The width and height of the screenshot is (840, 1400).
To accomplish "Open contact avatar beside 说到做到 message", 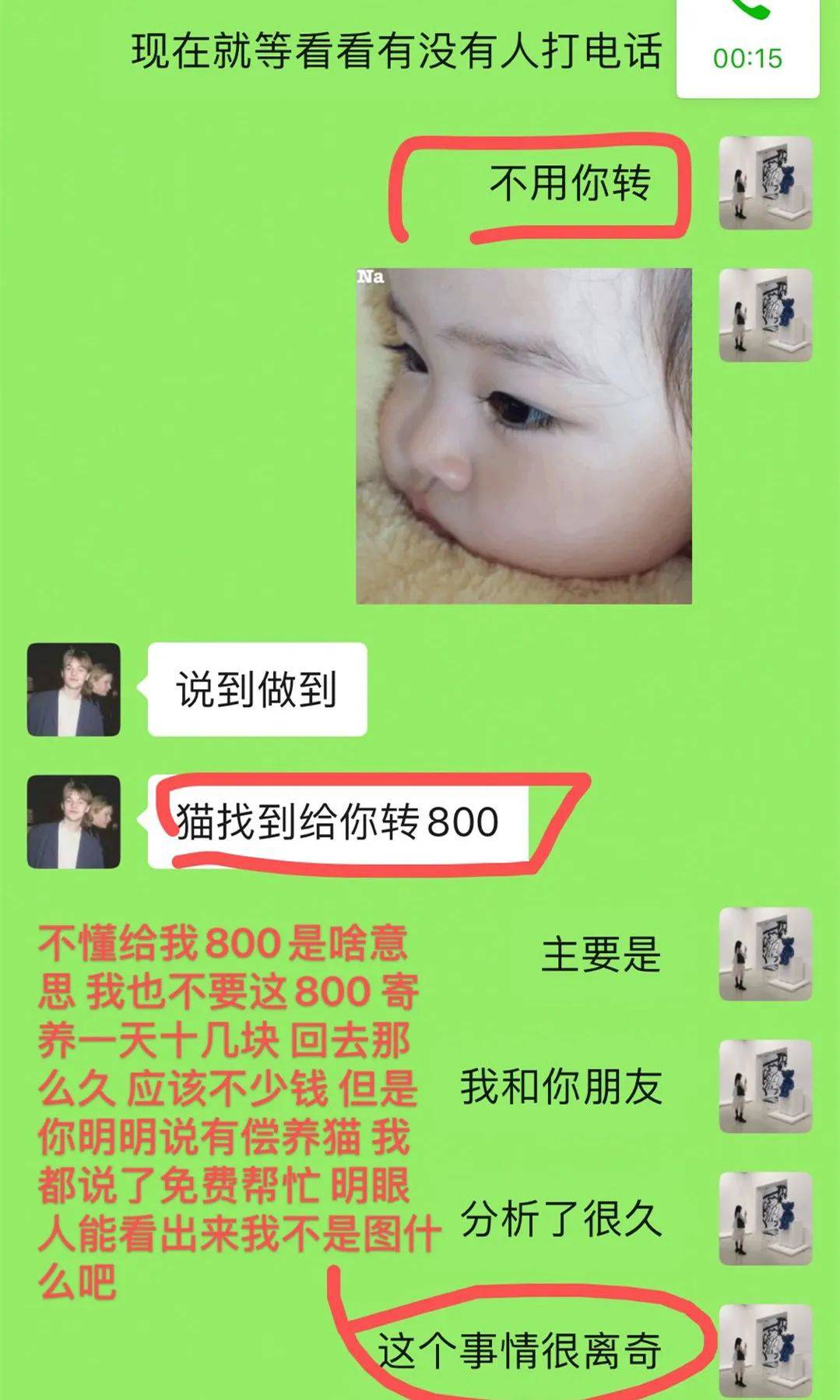I will [x=74, y=689].
